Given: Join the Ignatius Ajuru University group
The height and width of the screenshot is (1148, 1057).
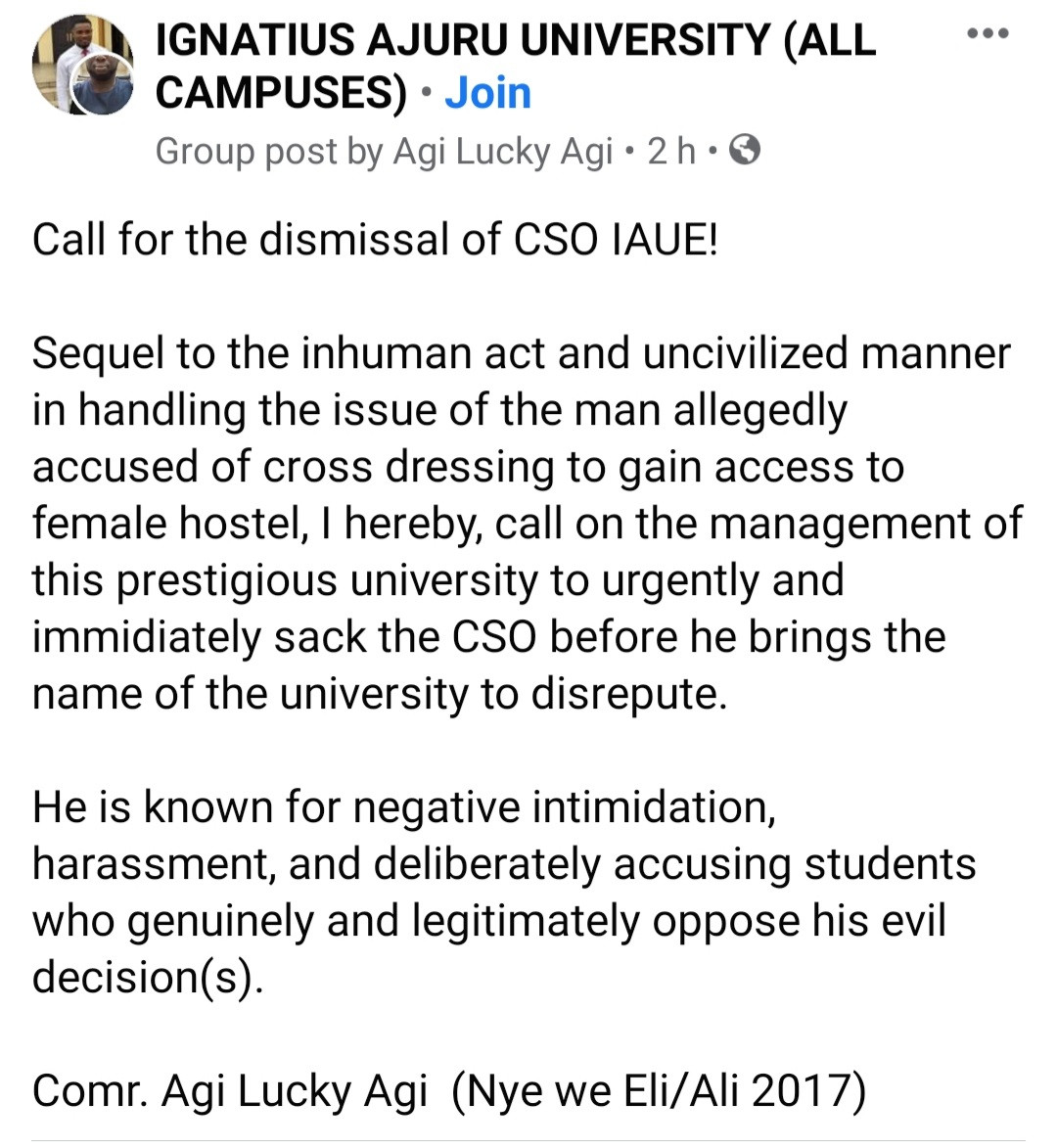Looking at the screenshot, I should tap(487, 94).
